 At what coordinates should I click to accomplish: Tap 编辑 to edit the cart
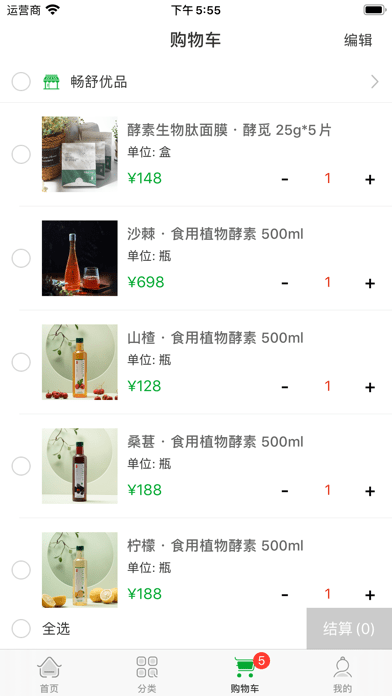[358, 40]
